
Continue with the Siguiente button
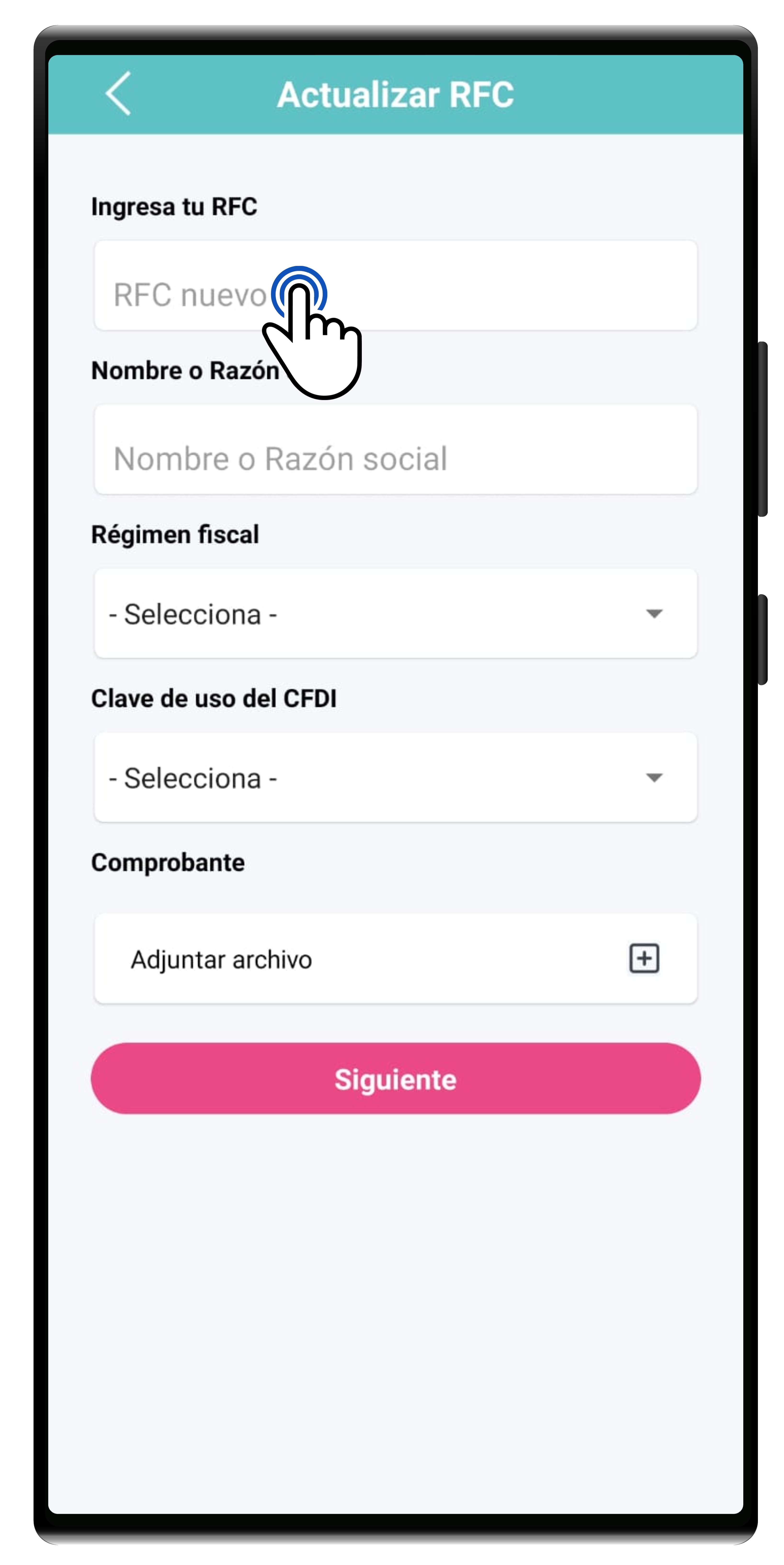tap(395, 1079)
